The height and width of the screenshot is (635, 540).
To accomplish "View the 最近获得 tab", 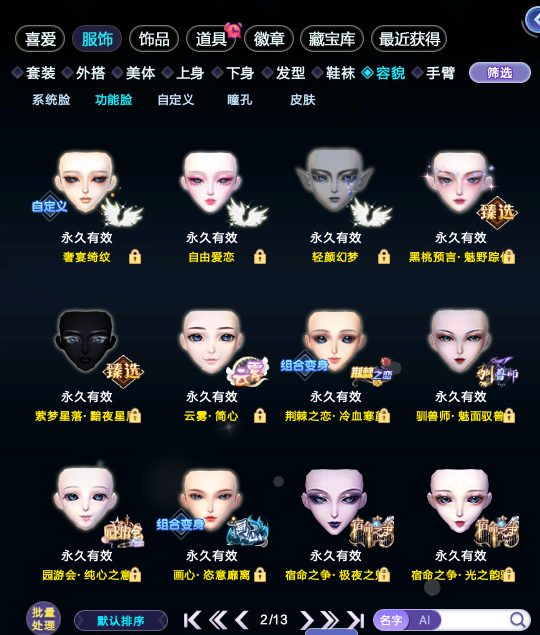I will point(409,39).
